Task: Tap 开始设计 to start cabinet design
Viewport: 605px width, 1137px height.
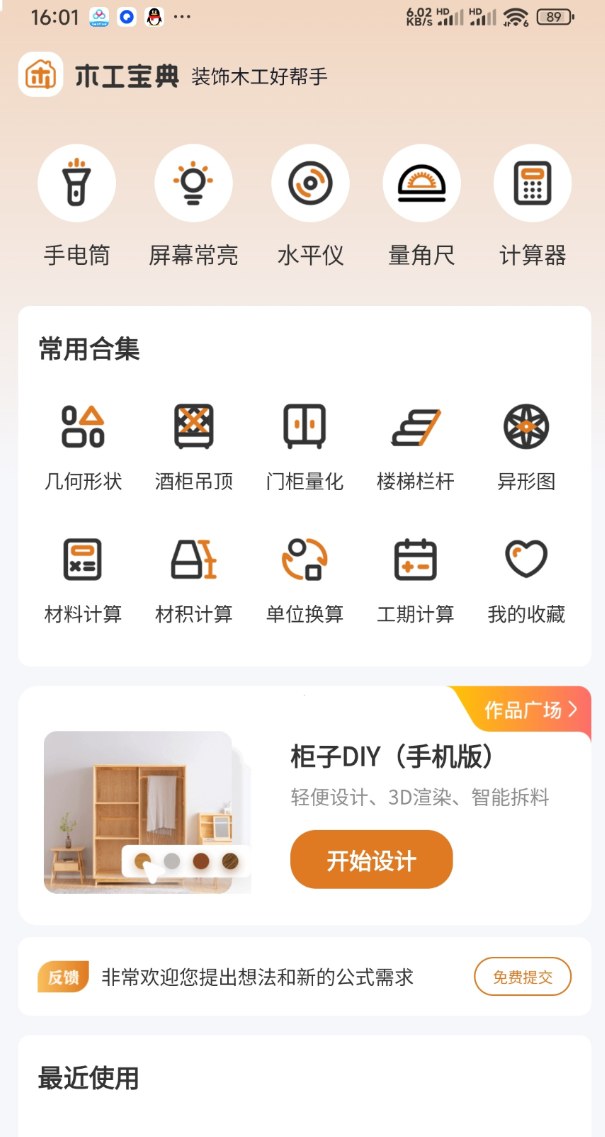Action: (371, 860)
